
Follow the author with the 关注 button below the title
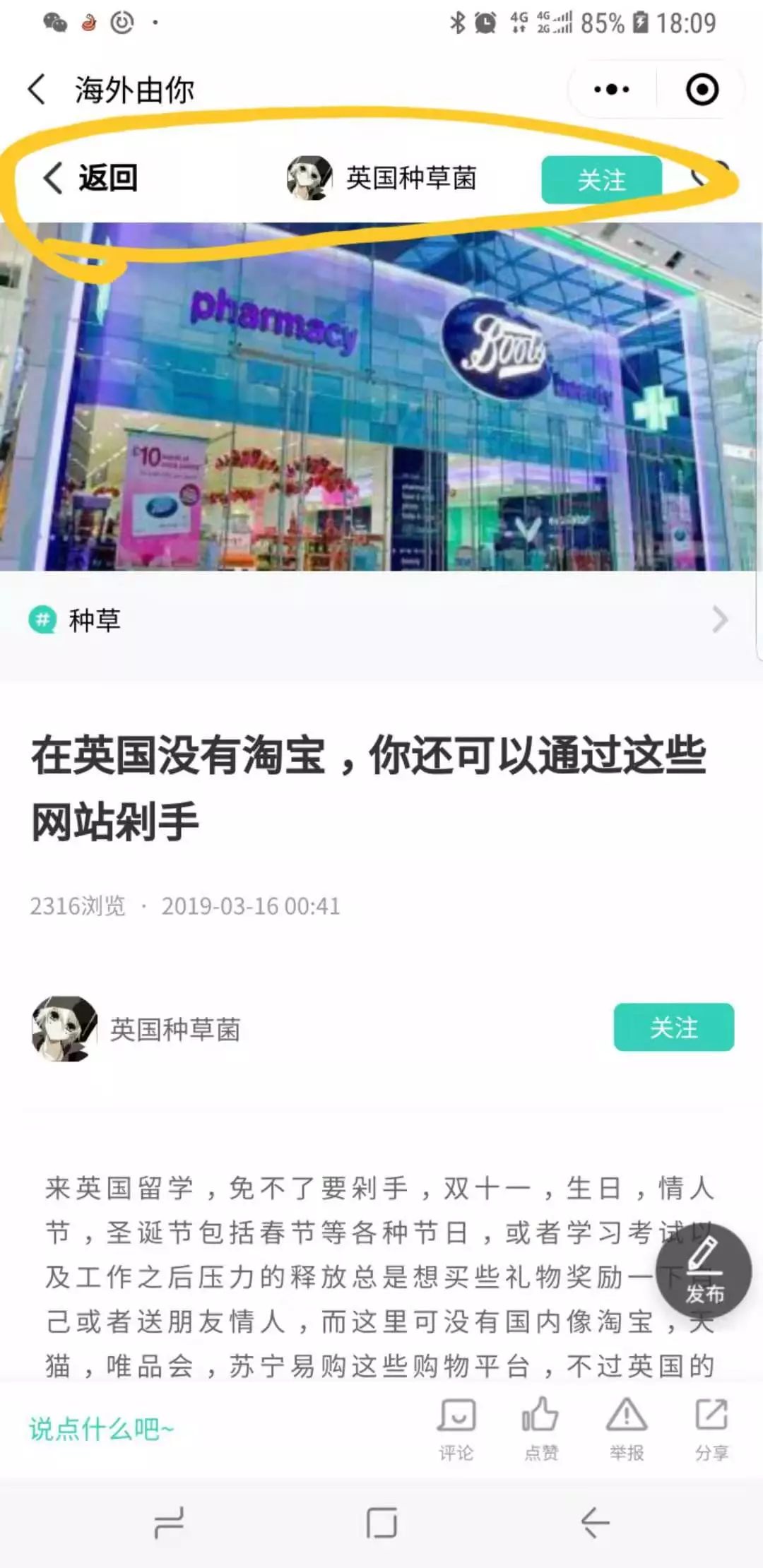[x=673, y=1027]
